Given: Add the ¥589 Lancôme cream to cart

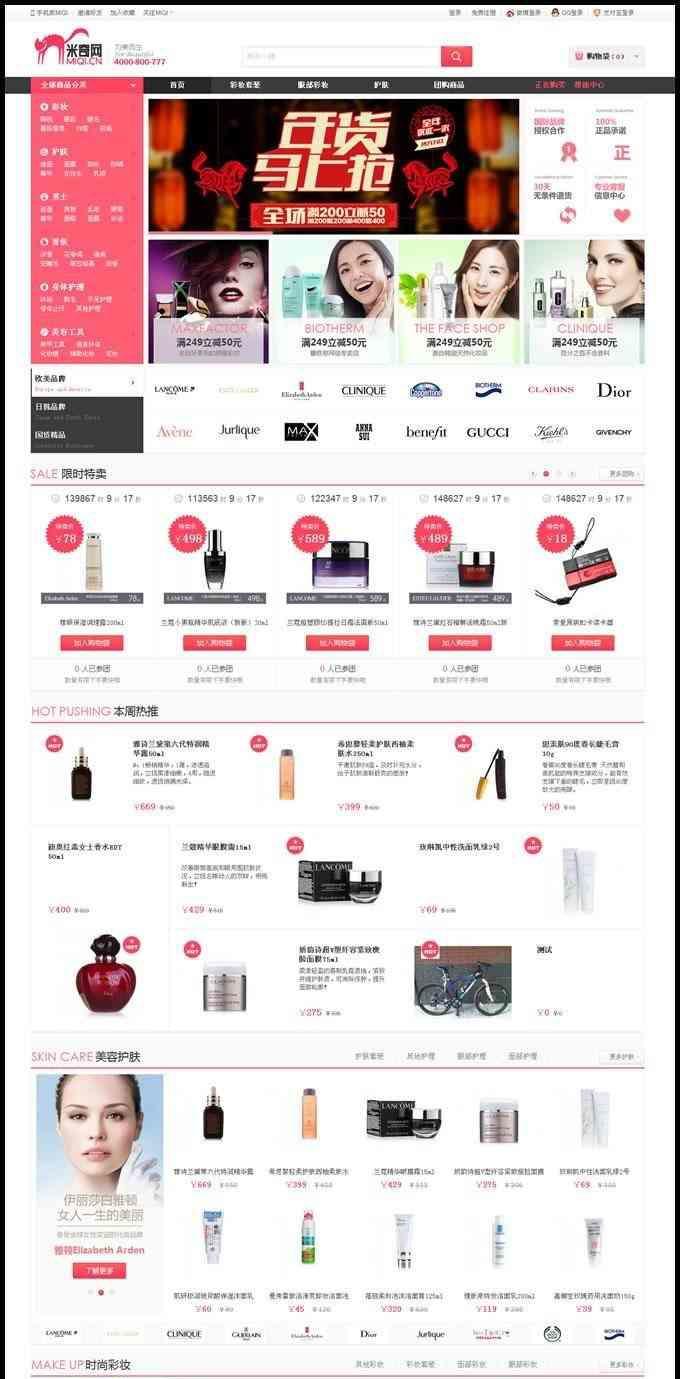Looking at the screenshot, I should point(337,643).
